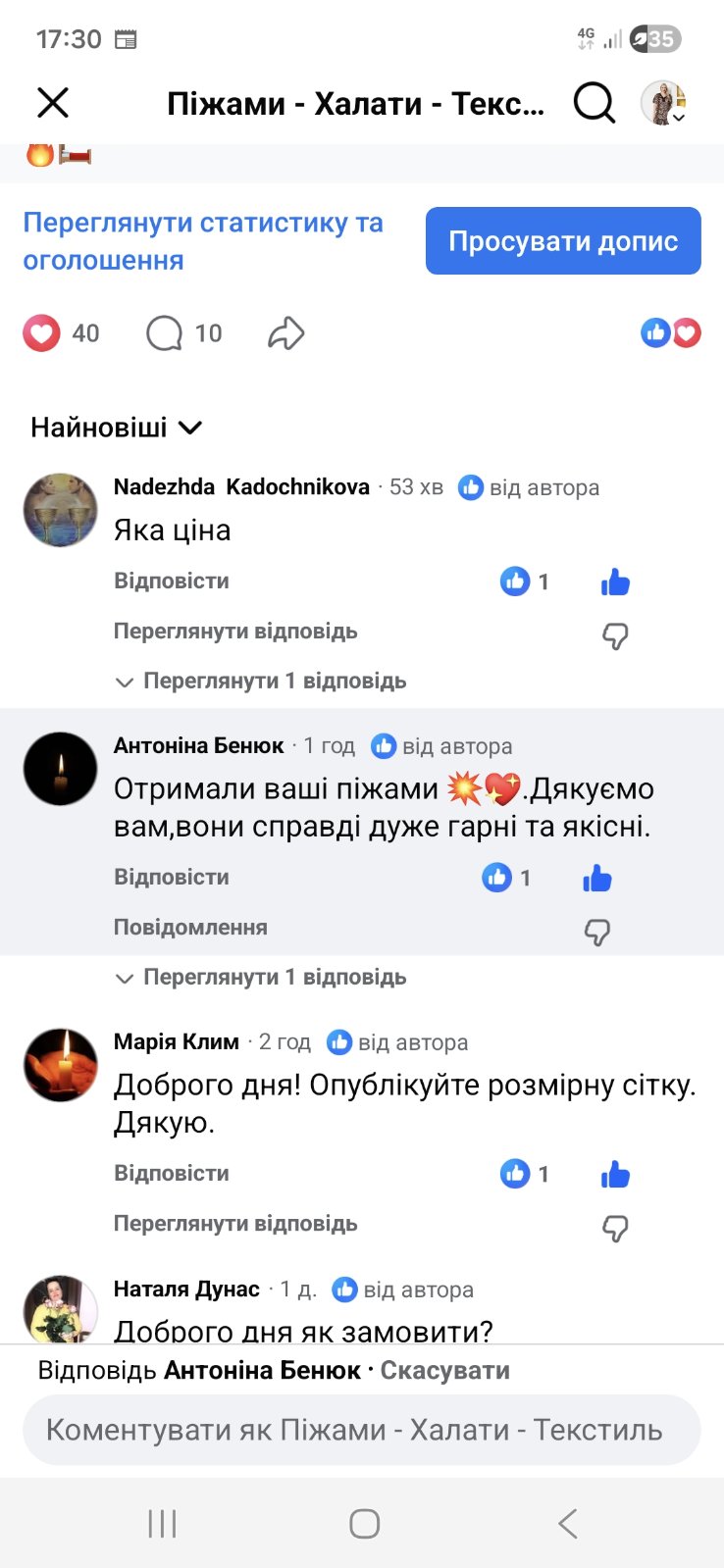
Task: Share the post with the arrow icon
Action: point(286,333)
